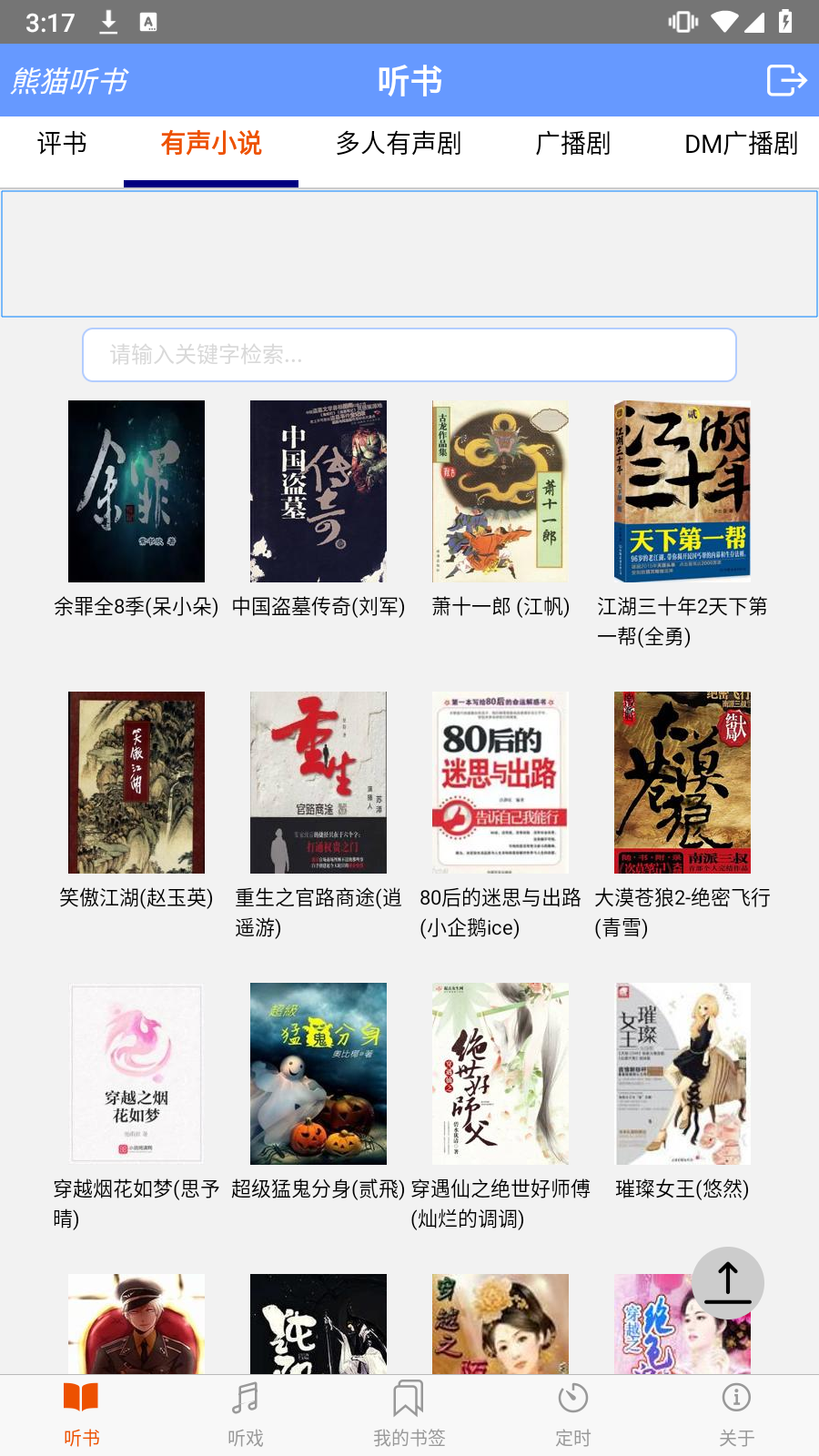Open 超级猛鬼分身(贰飛) audiobook

click(318, 1074)
